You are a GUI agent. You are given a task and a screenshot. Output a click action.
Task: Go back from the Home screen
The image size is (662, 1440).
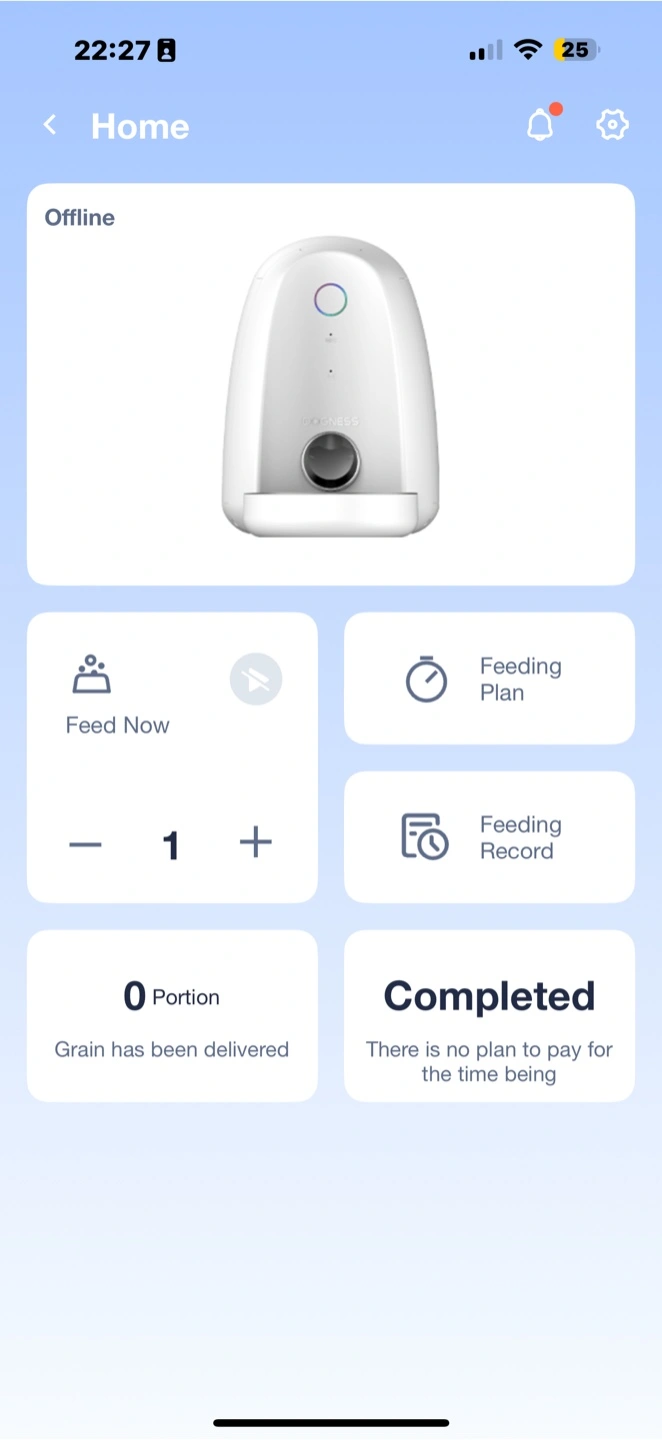49,125
